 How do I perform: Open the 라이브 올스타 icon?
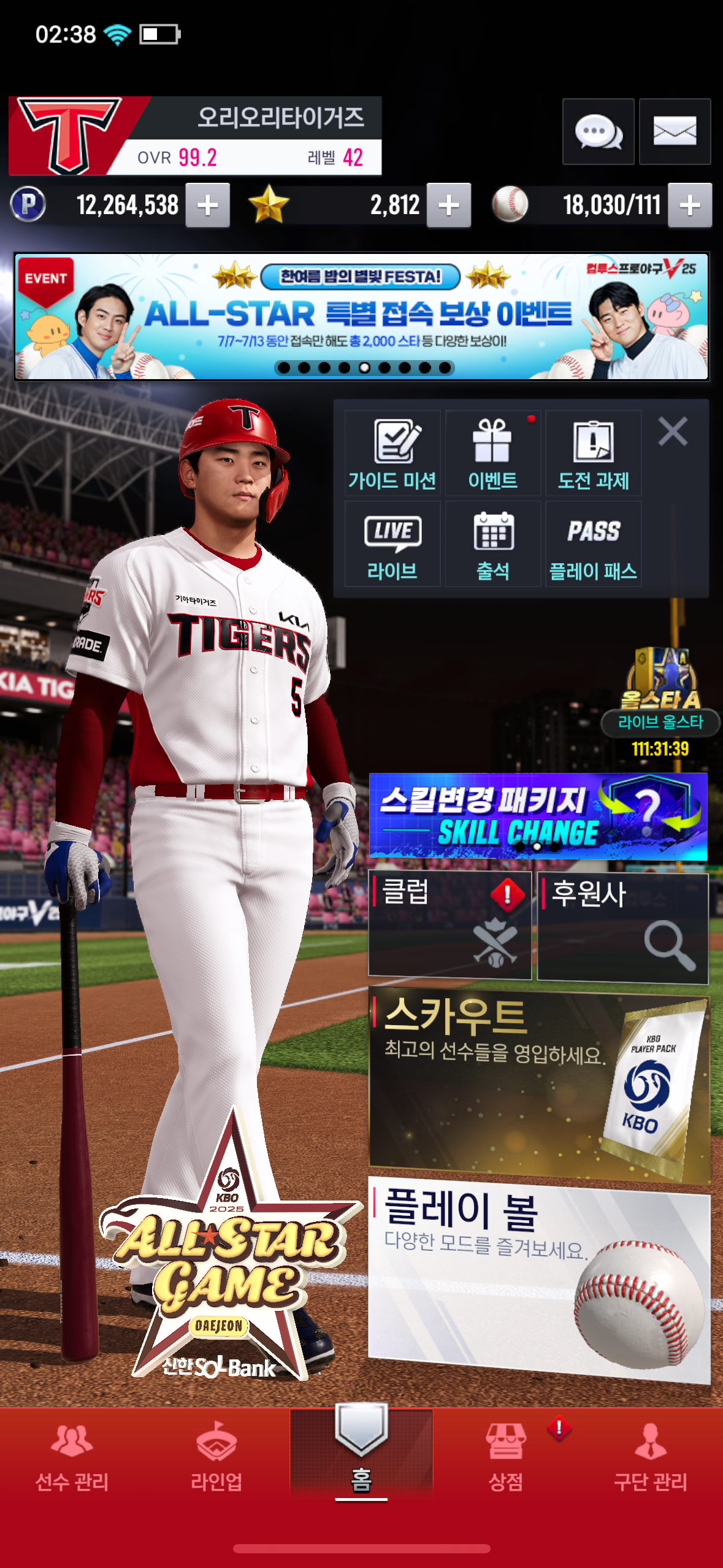click(x=660, y=701)
